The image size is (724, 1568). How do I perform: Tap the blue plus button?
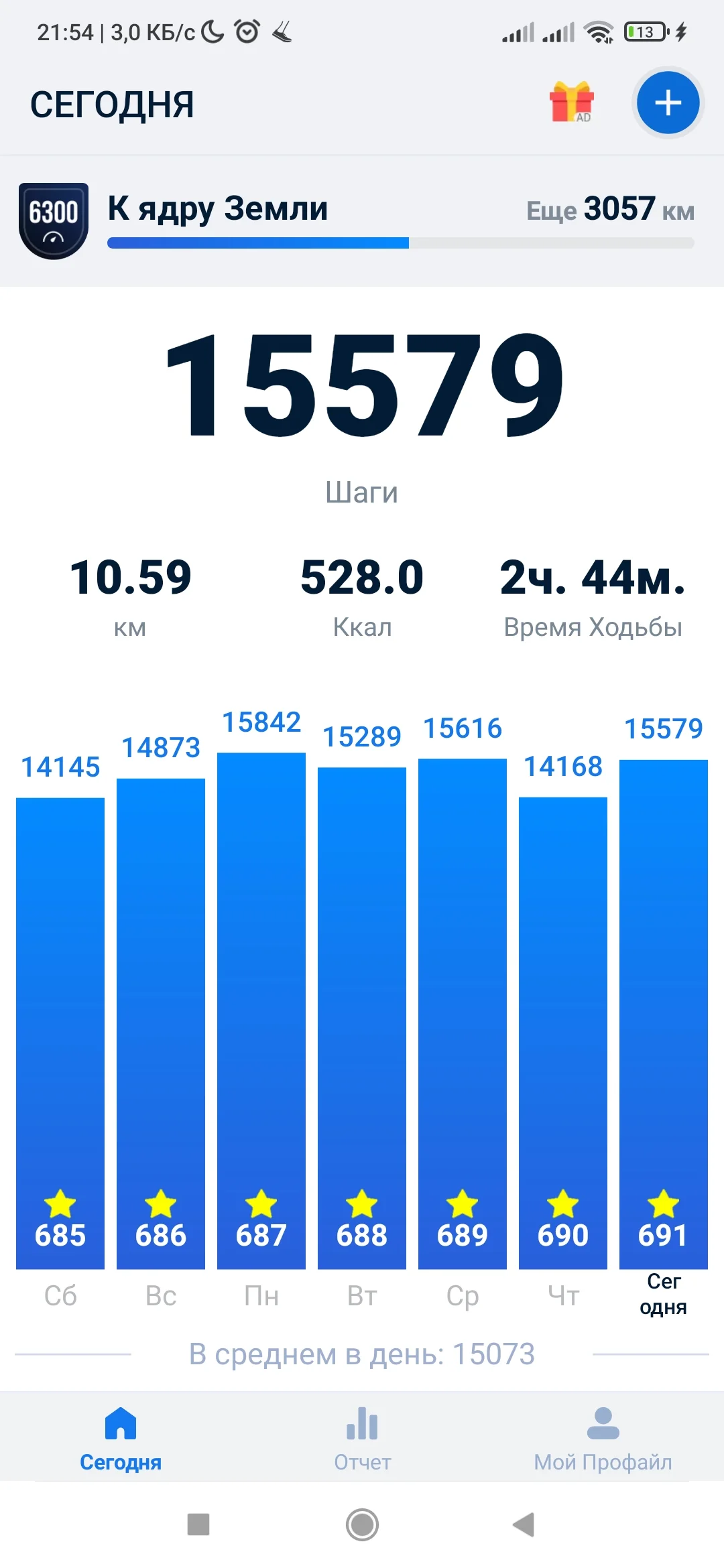pos(668,103)
